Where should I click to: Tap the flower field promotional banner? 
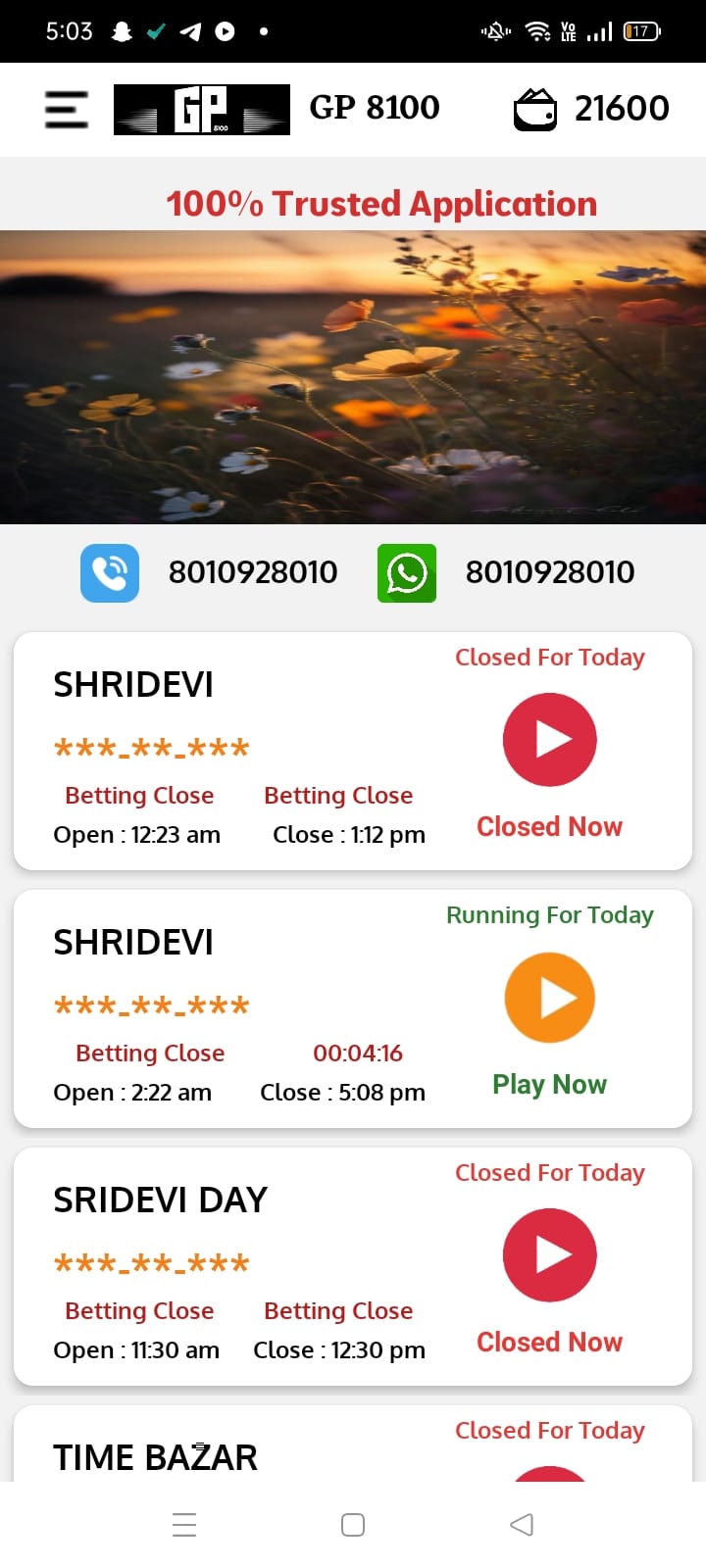pyautogui.click(x=353, y=377)
